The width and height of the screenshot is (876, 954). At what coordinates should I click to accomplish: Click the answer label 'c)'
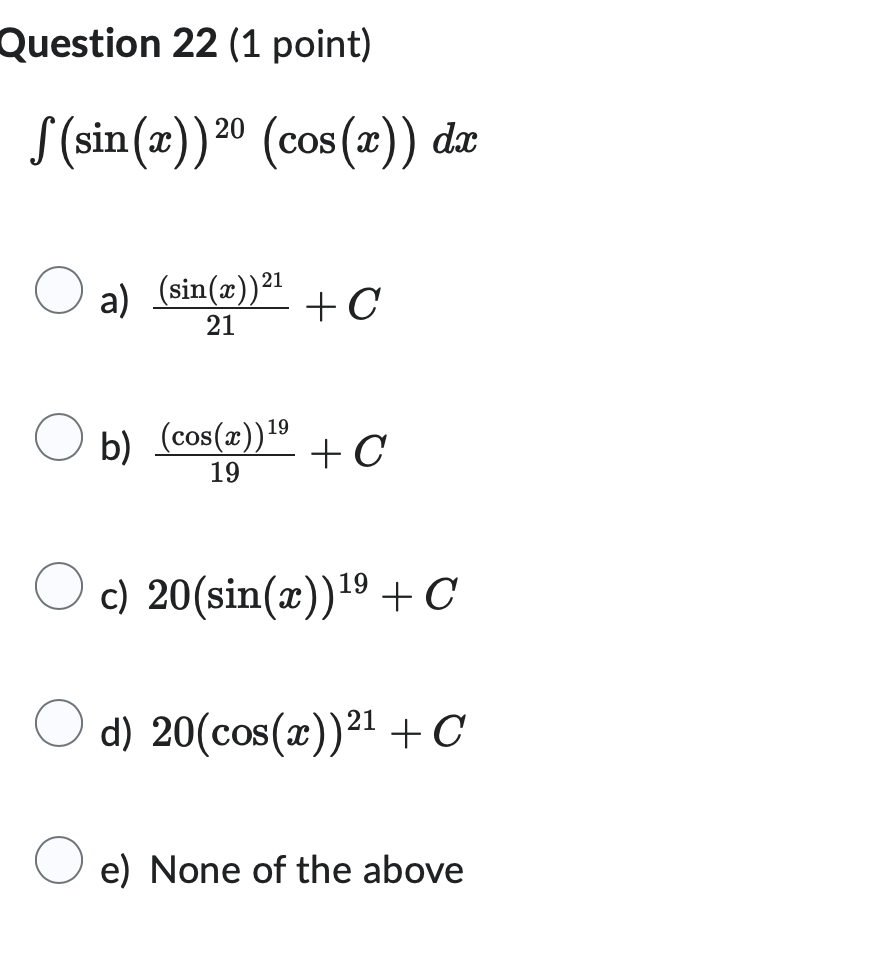click(x=116, y=592)
